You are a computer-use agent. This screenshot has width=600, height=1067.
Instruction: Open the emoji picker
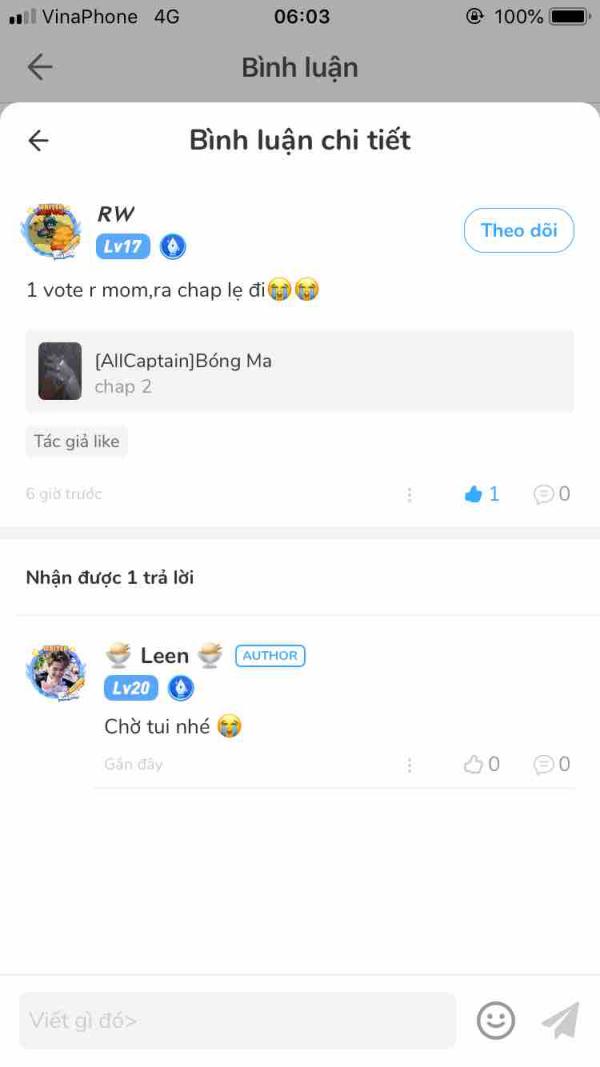click(x=496, y=1021)
